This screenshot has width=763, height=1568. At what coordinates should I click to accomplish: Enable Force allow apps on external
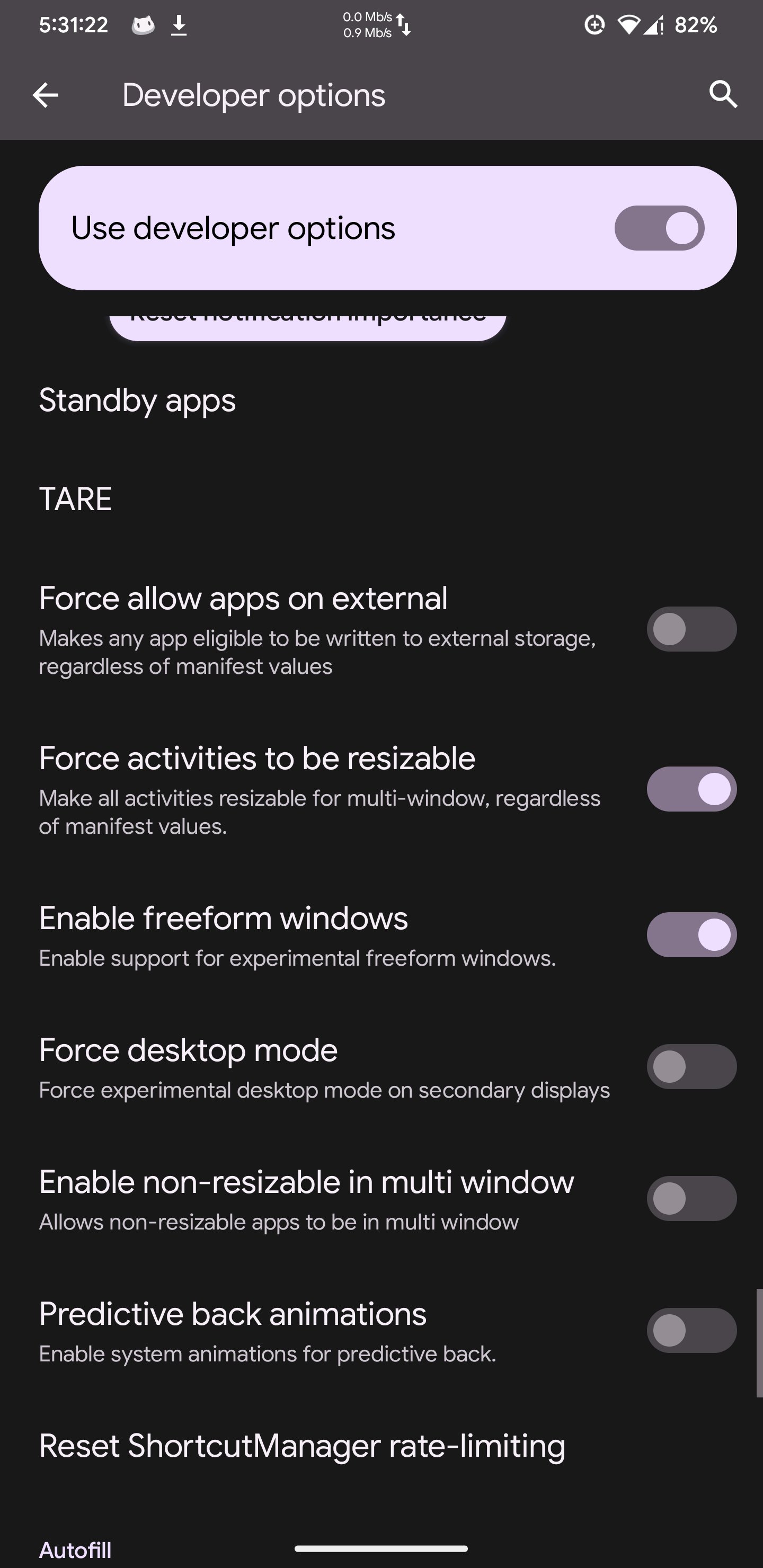coord(691,629)
